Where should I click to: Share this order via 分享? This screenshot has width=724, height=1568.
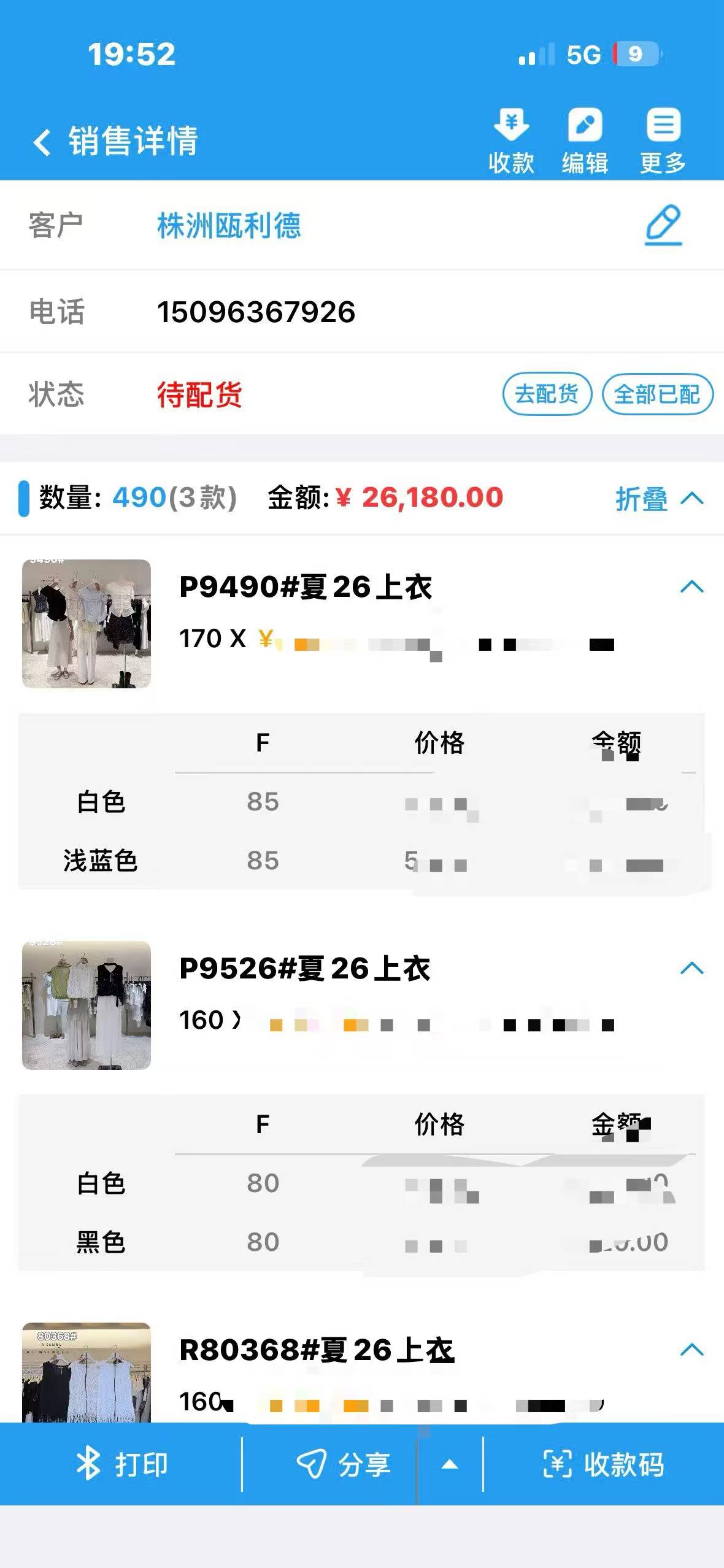click(x=344, y=1464)
